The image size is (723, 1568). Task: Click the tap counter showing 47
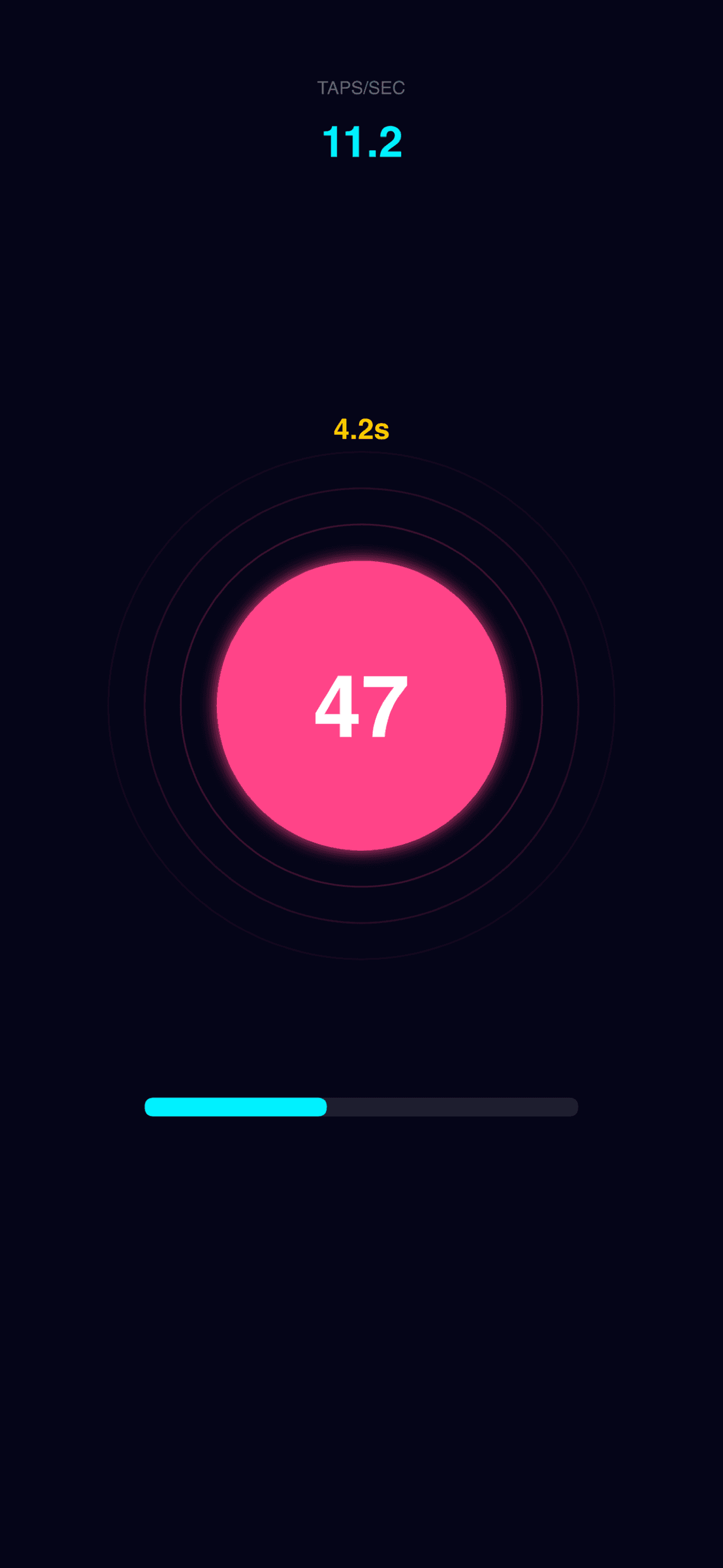coord(361,706)
